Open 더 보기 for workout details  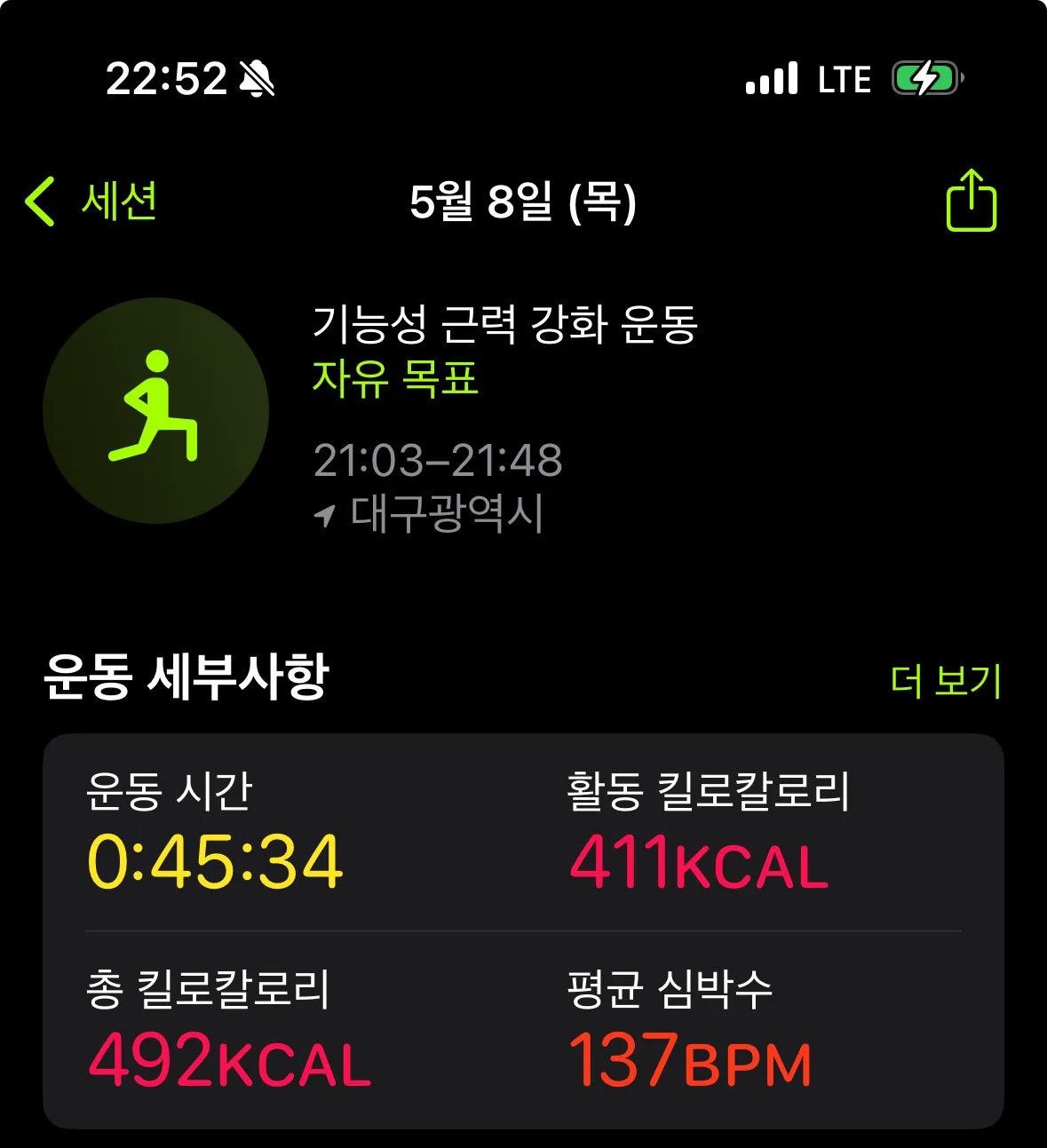pyautogui.click(x=946, y=681)
